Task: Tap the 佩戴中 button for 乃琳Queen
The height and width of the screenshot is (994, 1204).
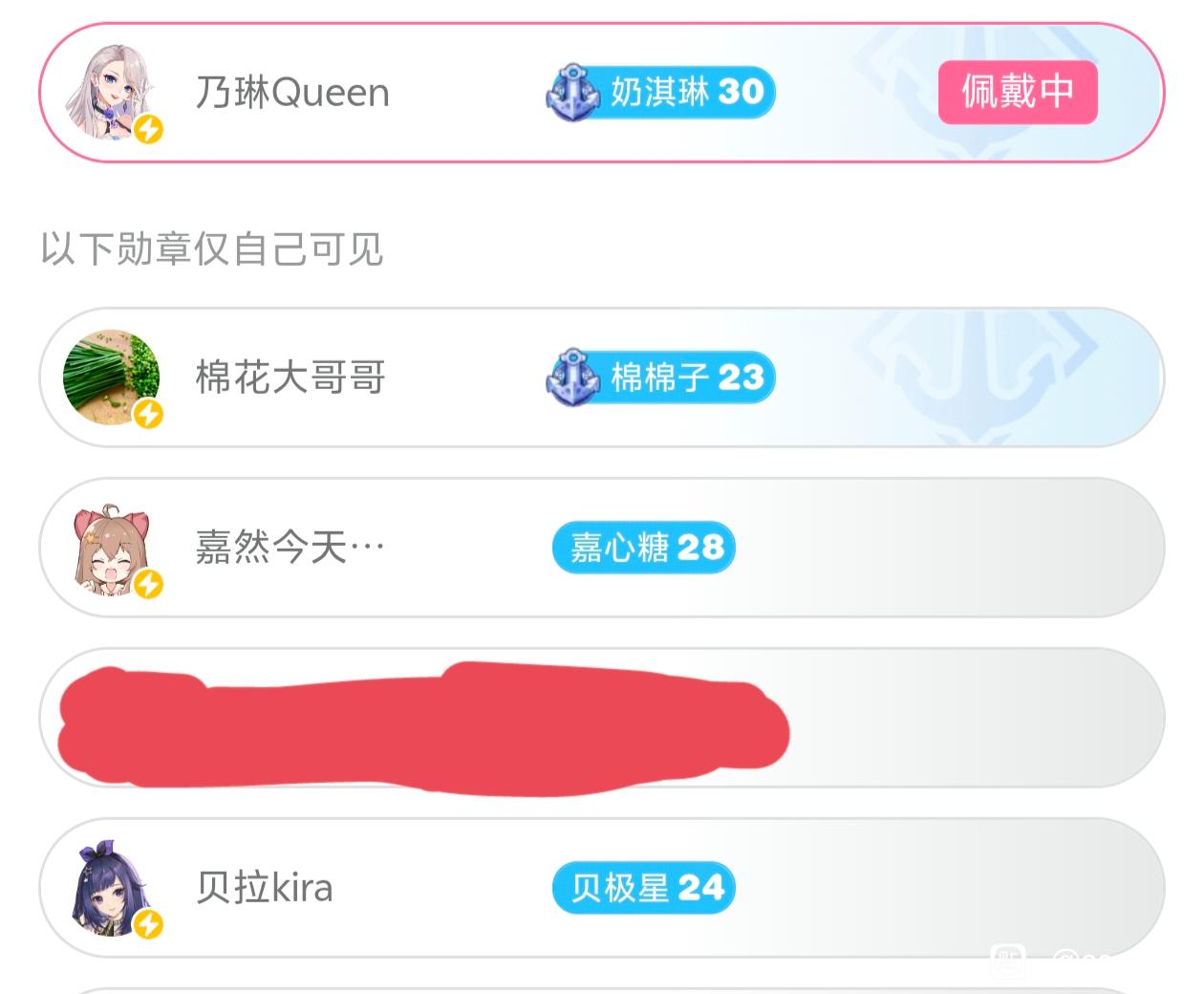Action: click(x=1018, y=92)
